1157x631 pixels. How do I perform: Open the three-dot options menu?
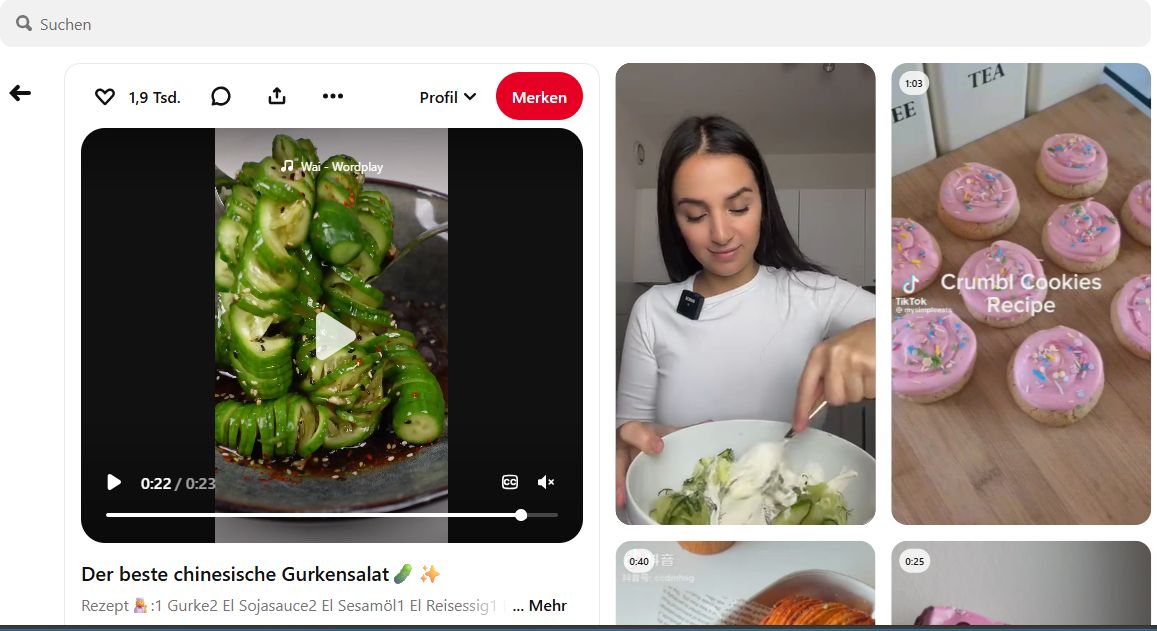pos(333,96)
